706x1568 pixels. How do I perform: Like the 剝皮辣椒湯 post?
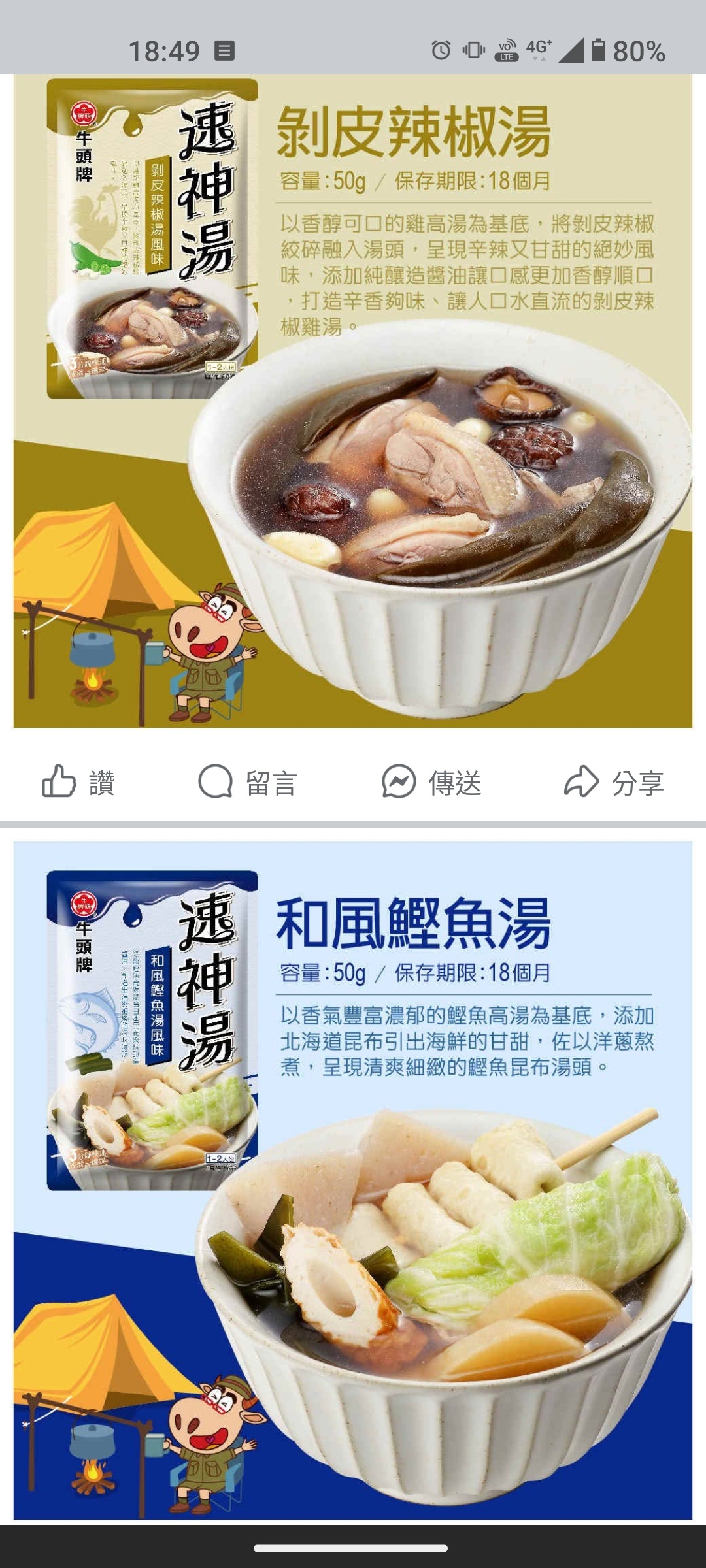[78, 782]
